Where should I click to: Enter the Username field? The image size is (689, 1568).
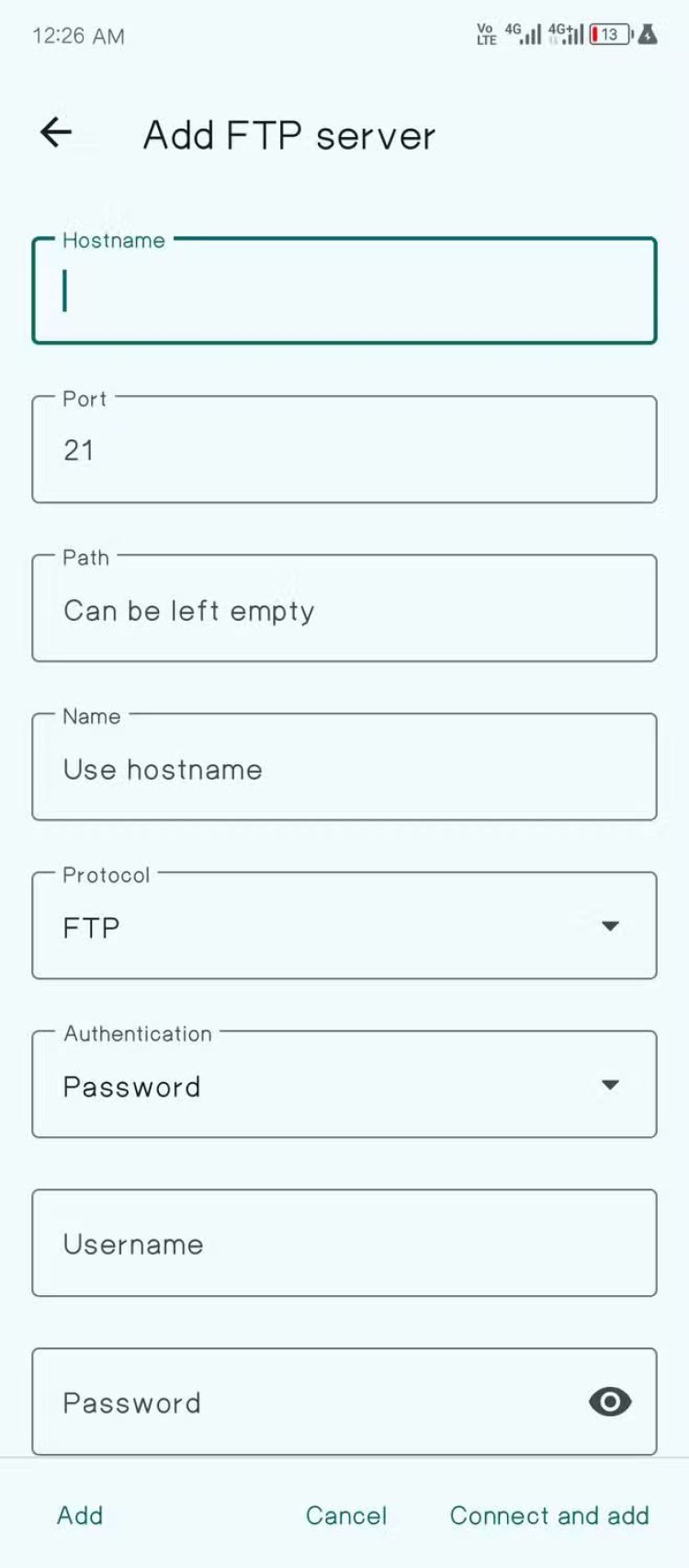tap(344, 1244)
